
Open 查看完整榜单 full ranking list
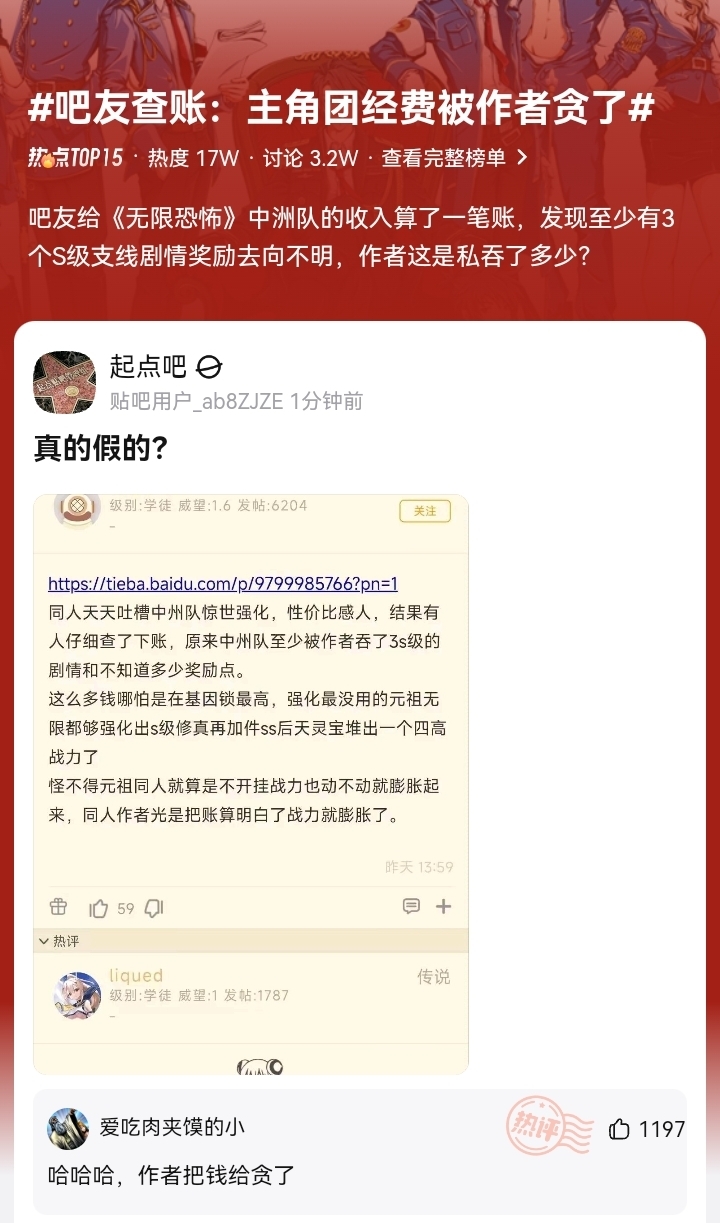pyautogui.click(x=453, y=158)
